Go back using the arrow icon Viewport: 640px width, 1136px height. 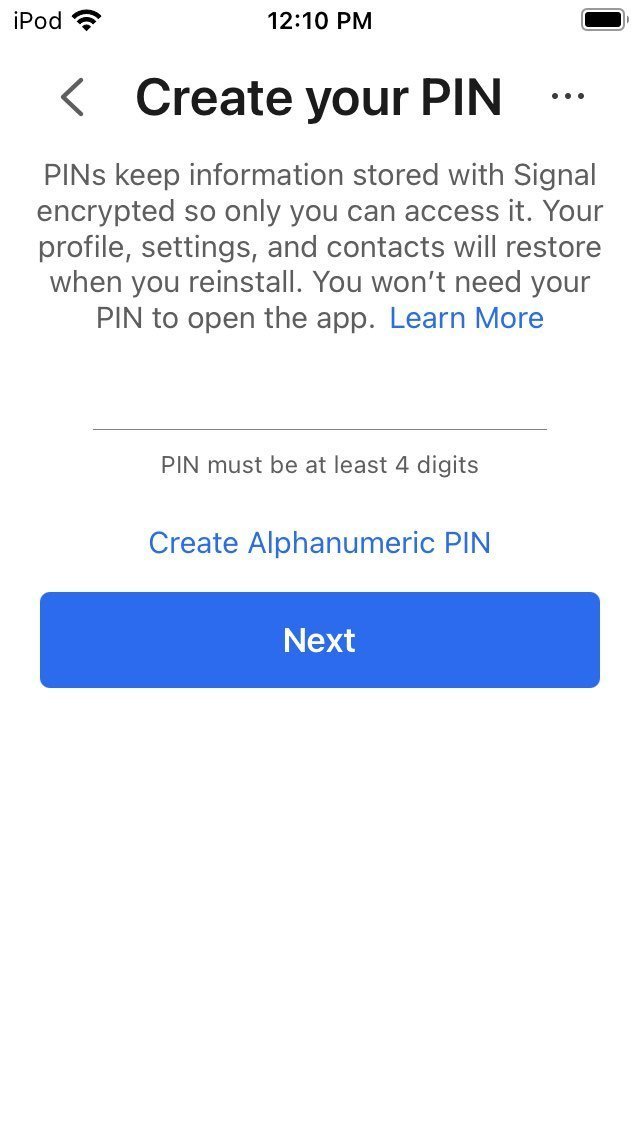coord(72,97)
